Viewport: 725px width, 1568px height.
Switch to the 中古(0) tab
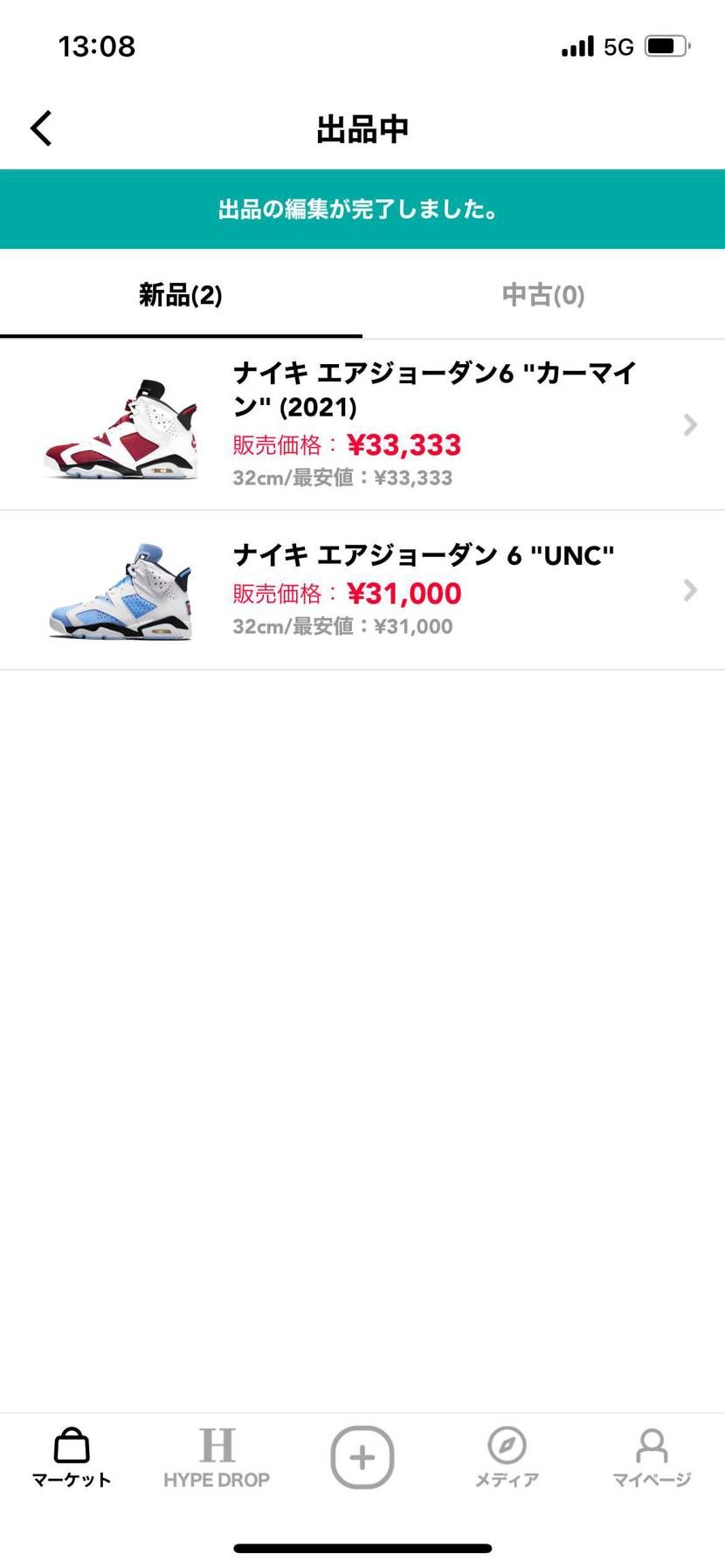[542, 295]
